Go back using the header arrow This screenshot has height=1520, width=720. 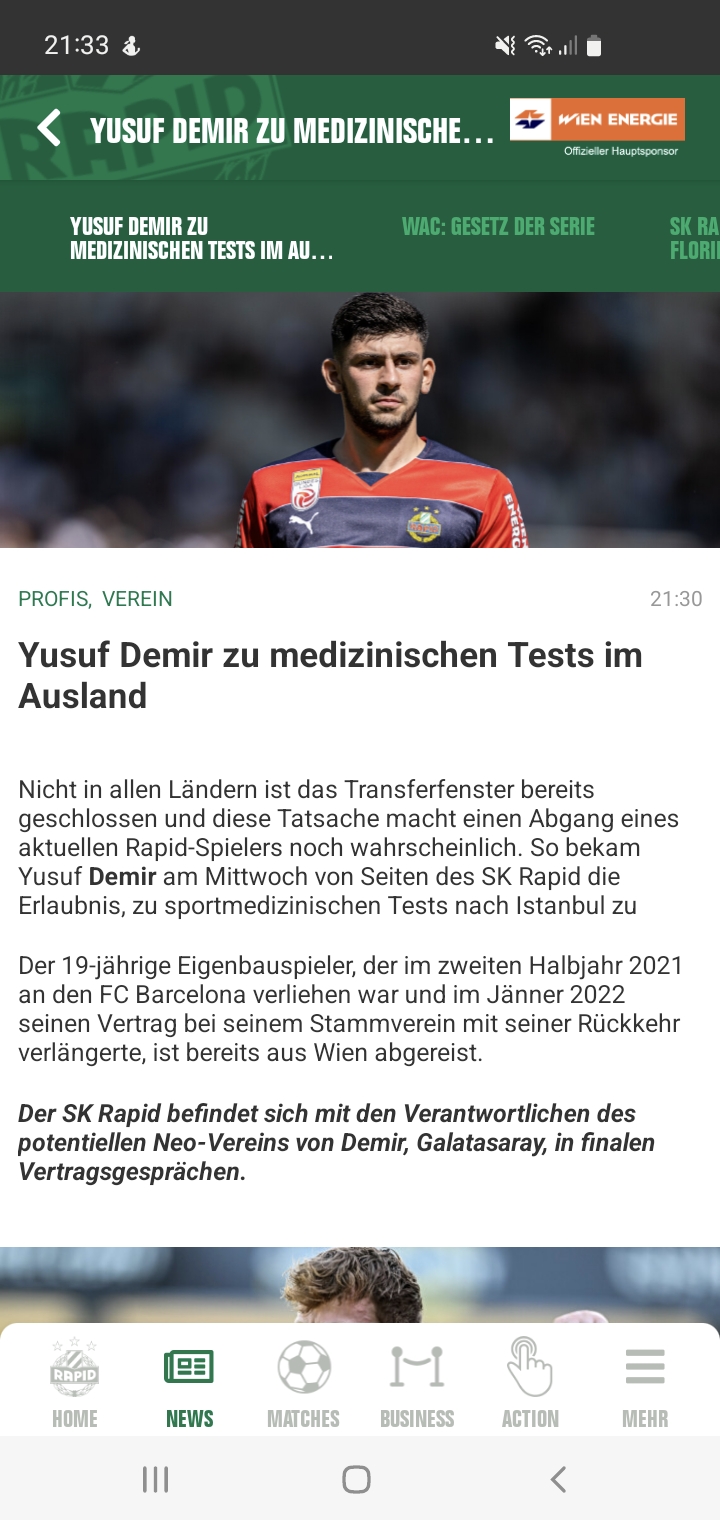(48, 129)
